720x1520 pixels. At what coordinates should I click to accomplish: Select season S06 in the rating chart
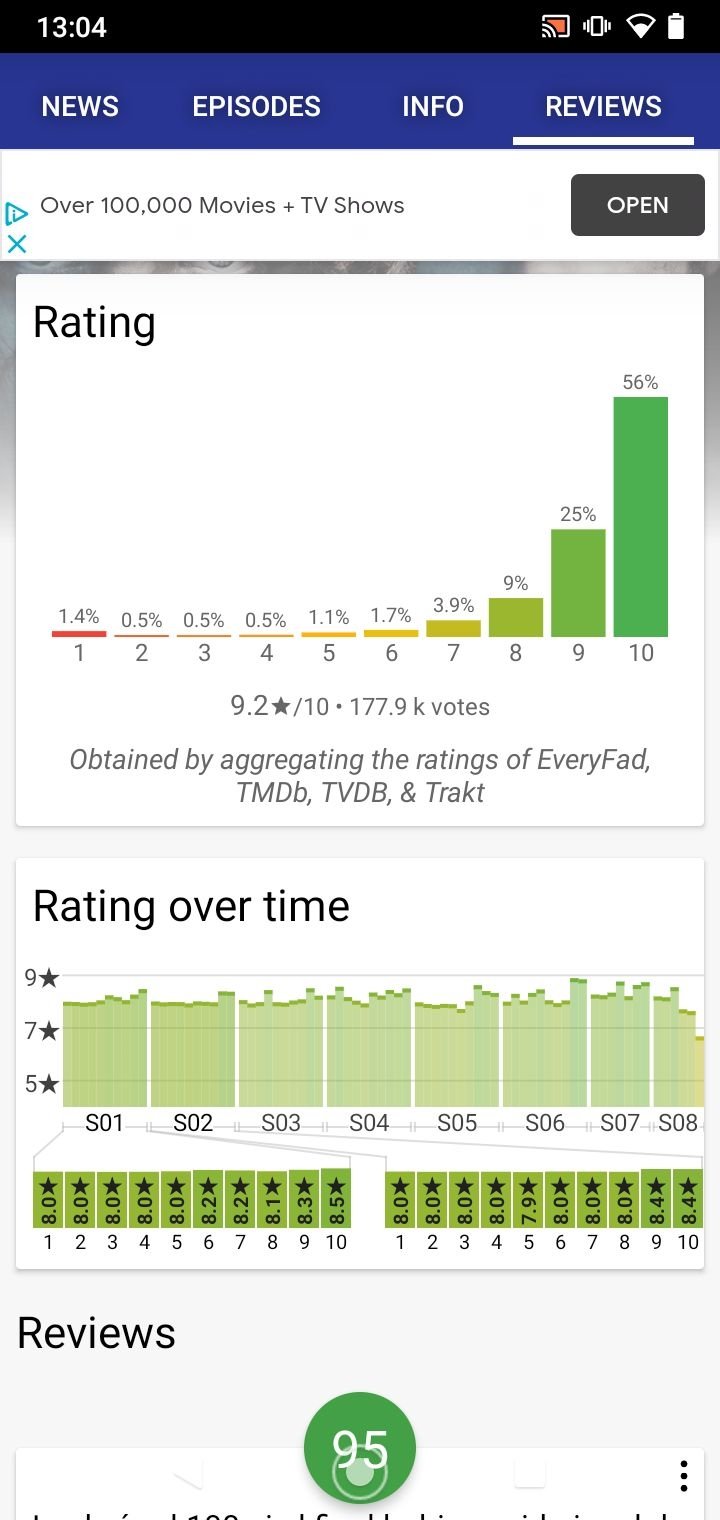point(545,1123)
